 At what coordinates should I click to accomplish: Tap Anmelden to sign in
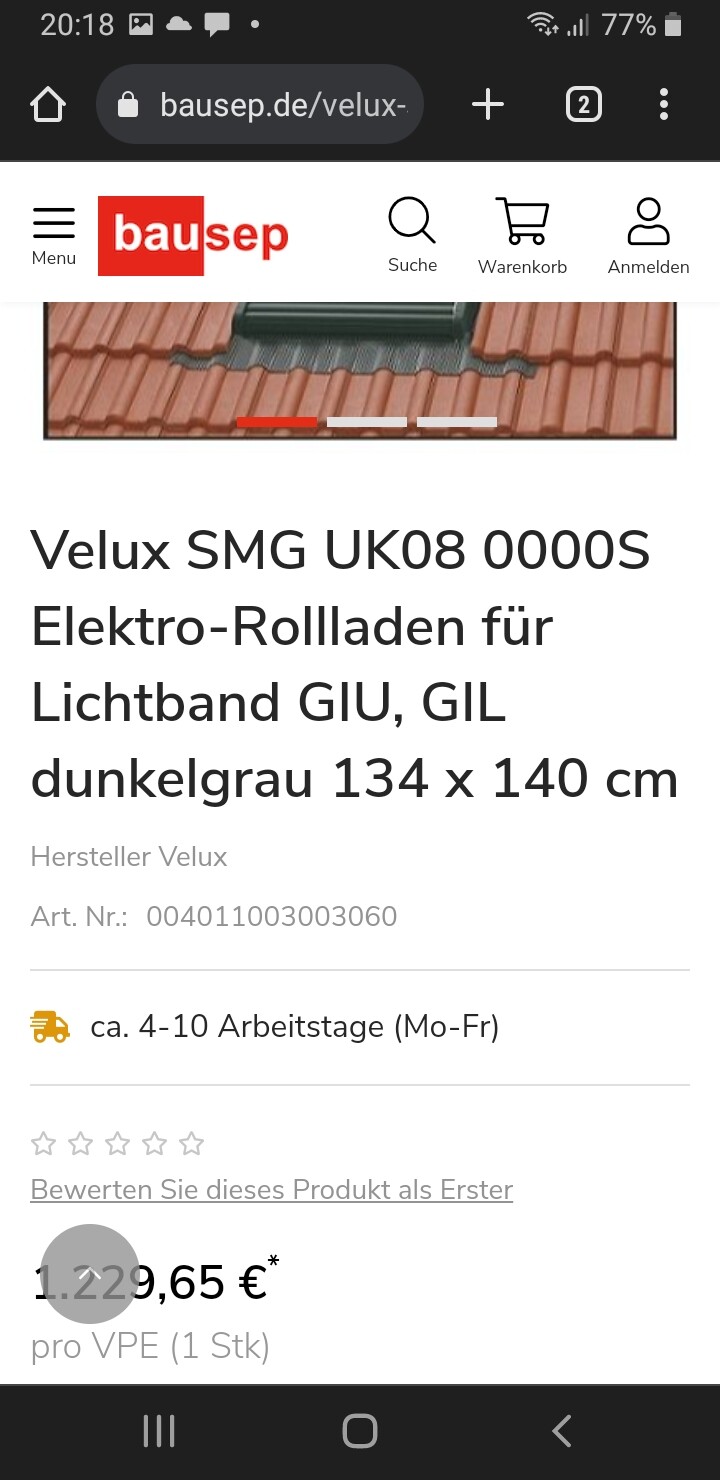click(648, 235)
